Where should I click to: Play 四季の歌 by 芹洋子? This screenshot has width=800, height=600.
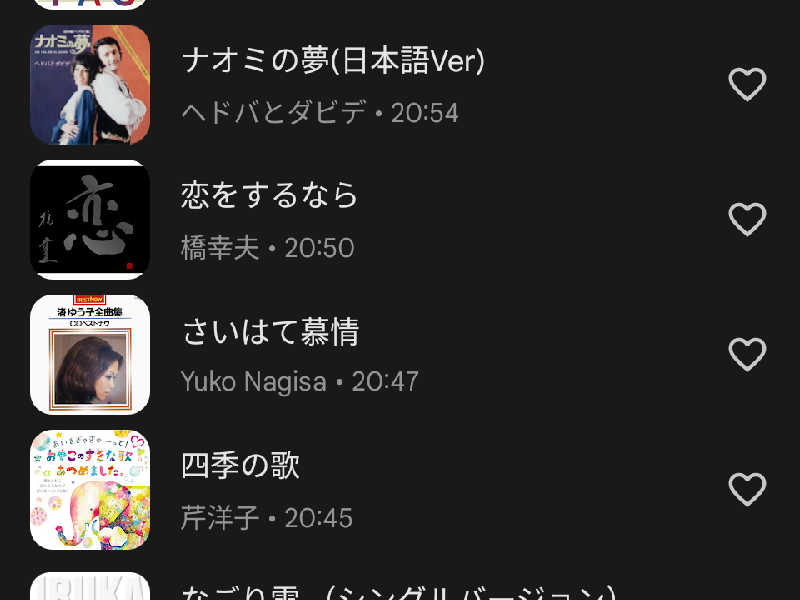241,466
